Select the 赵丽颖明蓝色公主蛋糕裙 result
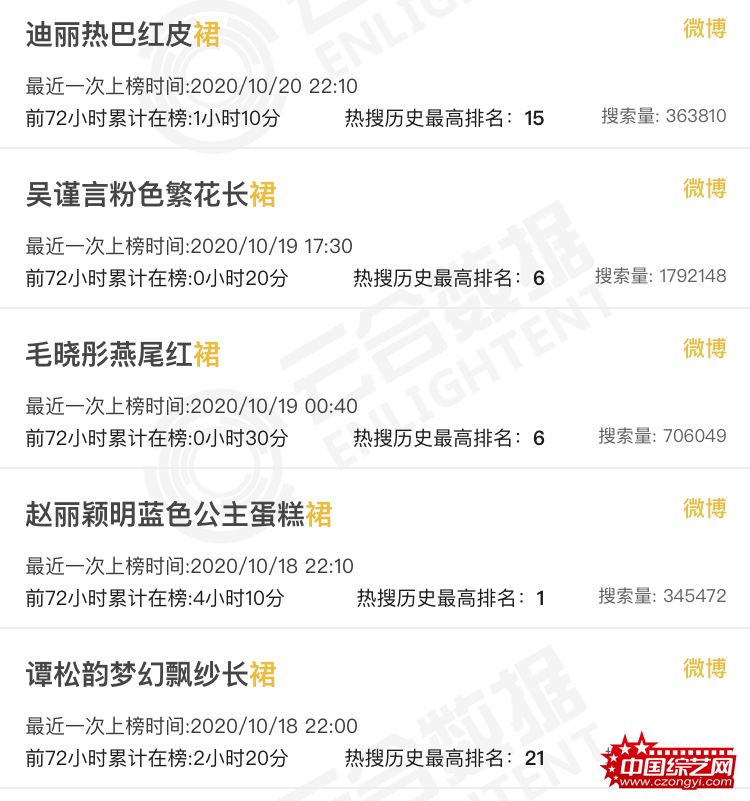Screen dimensions: 750x801 [x=178, y=514]
